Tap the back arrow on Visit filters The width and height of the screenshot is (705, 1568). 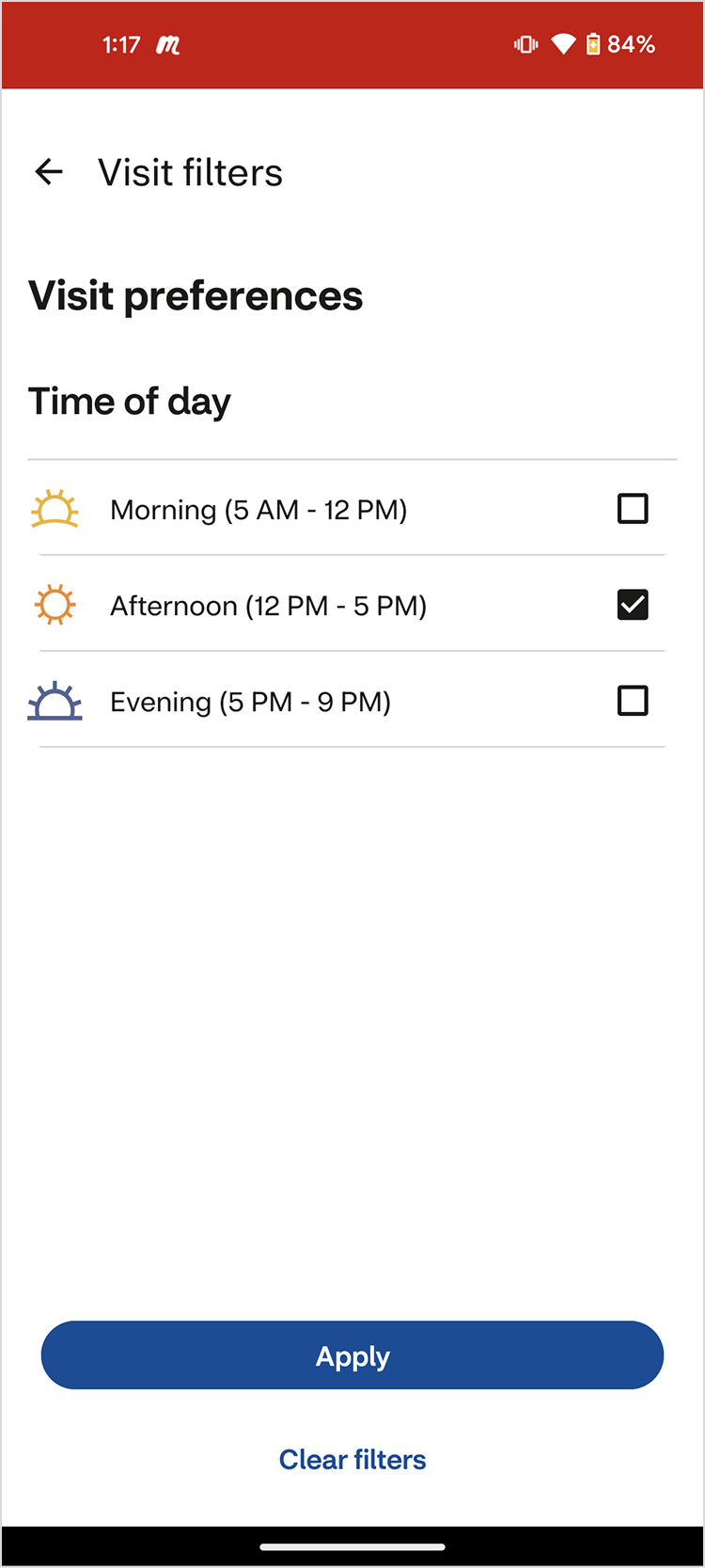click(48, 171)
